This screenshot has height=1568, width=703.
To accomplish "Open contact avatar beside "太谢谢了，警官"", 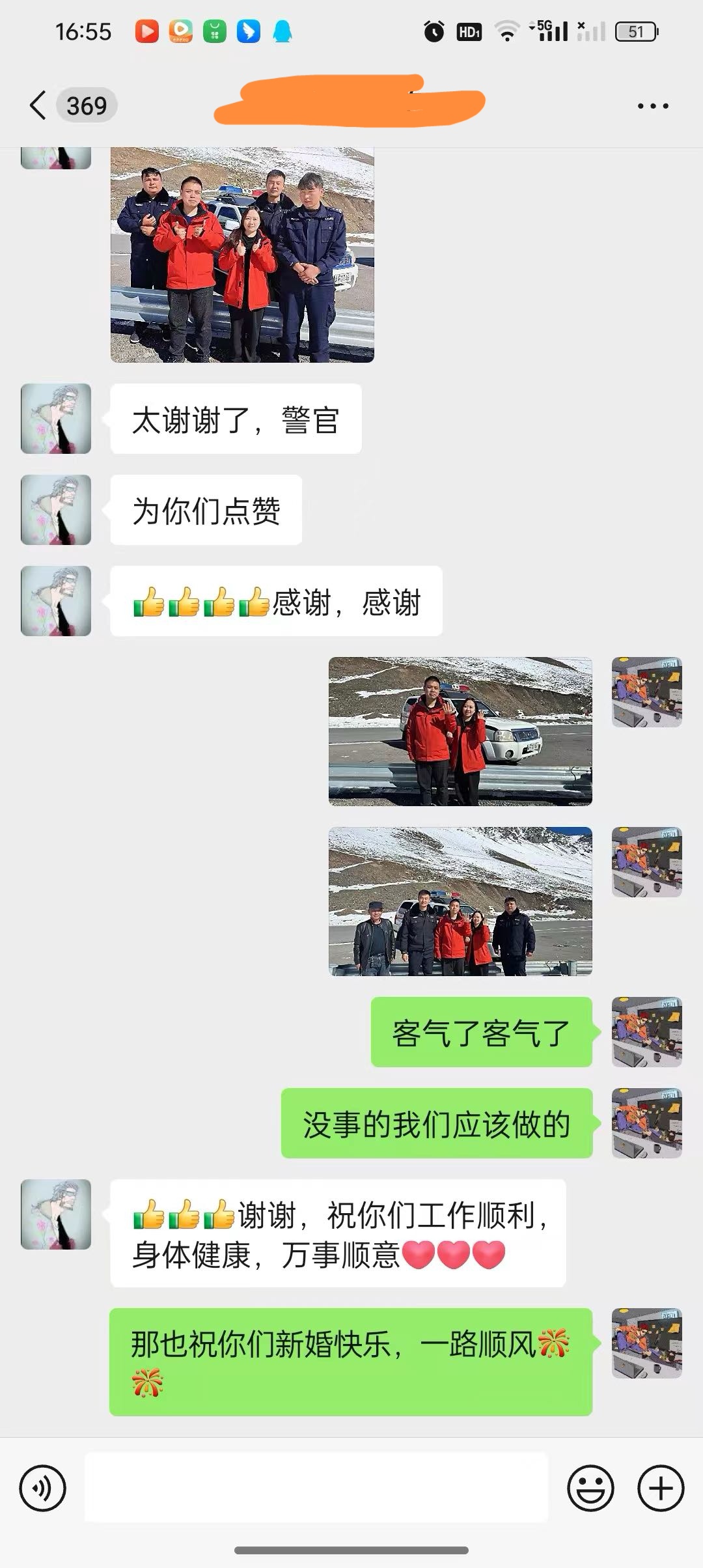I will (56, 419).
